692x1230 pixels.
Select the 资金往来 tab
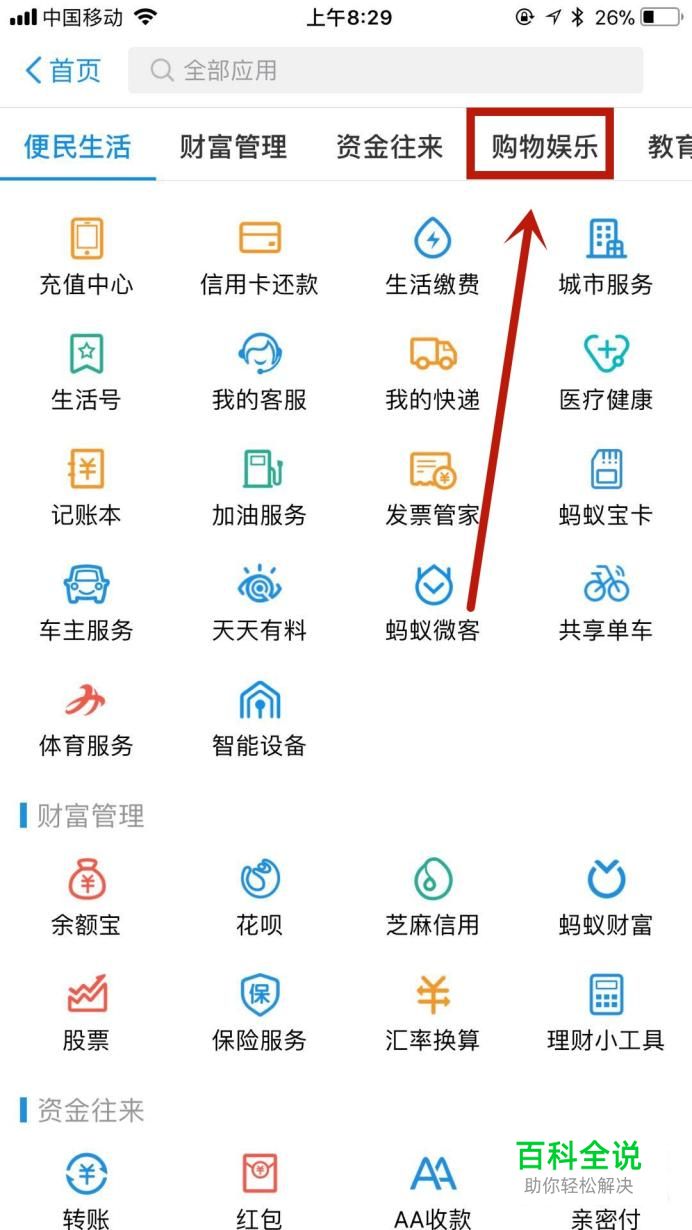coord(389,147)
